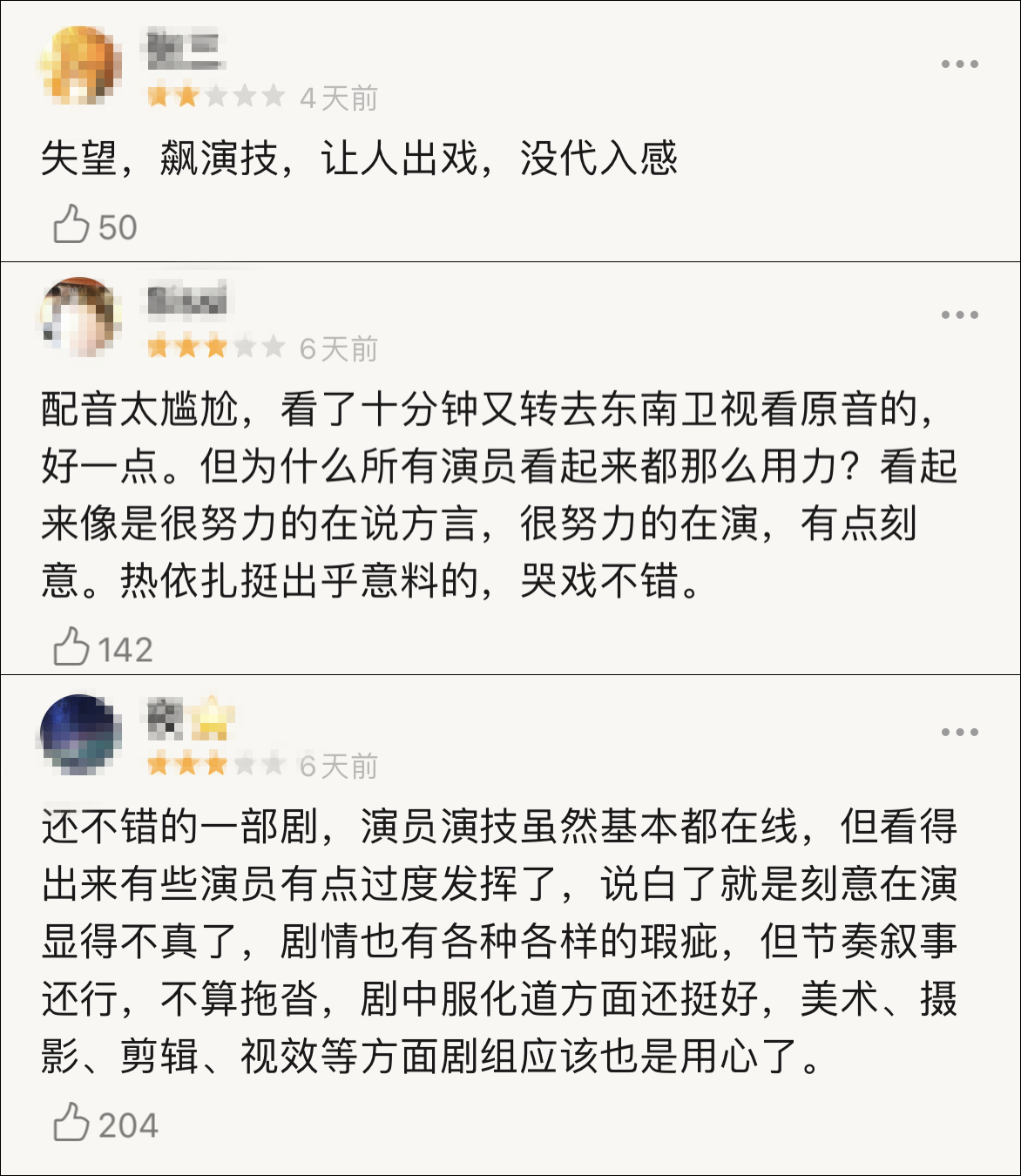Open the avatar of the 配音太尴尬 reviewer

[x=79, y=317]
